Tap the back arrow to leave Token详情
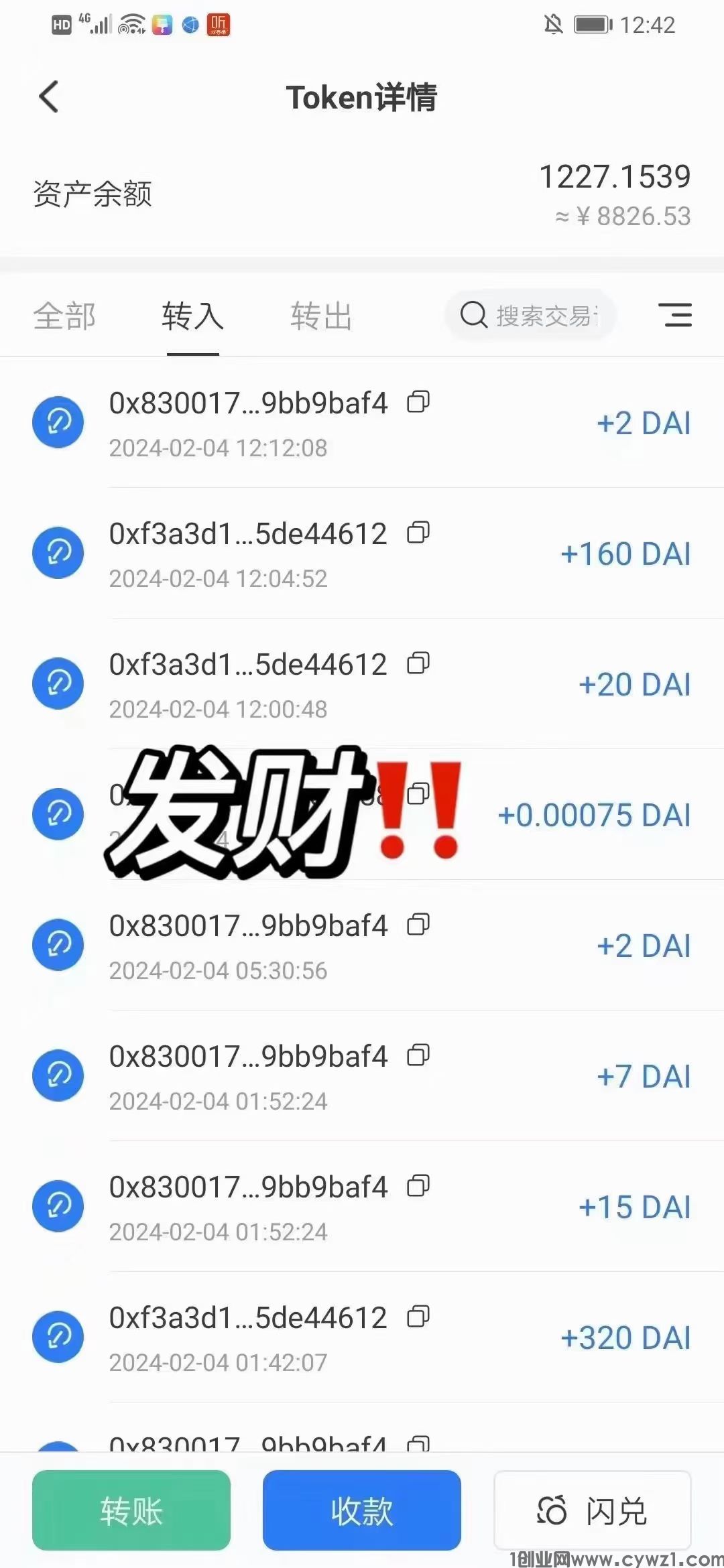This screenshot has width=724, height=1568. pyautogui.click(x=49, y=96)
